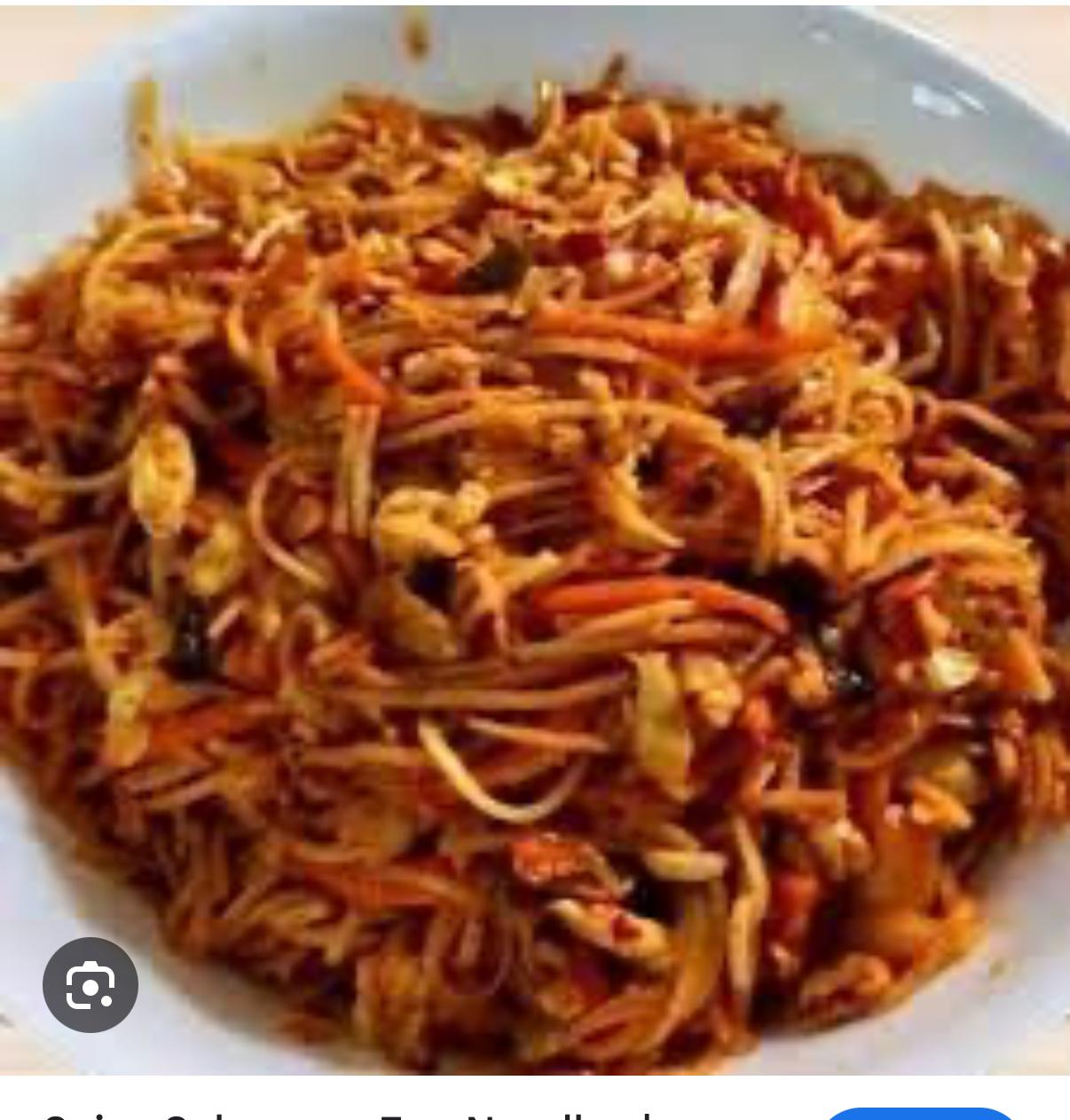This screenshot has height=1120, width=1070.
Task: Search this image with Google Lens
Action: 90,984
